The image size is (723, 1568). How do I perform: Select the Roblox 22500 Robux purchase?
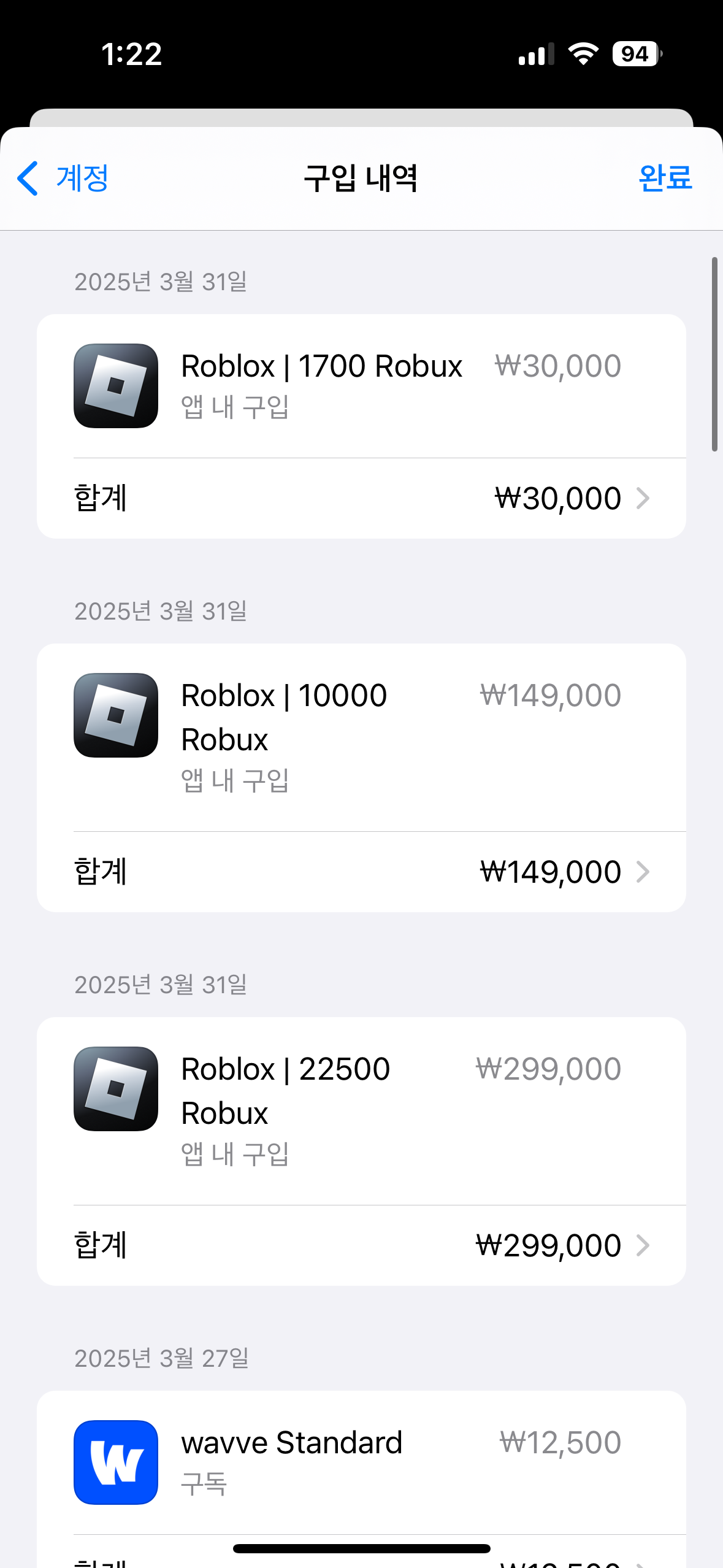point(361,1110)
